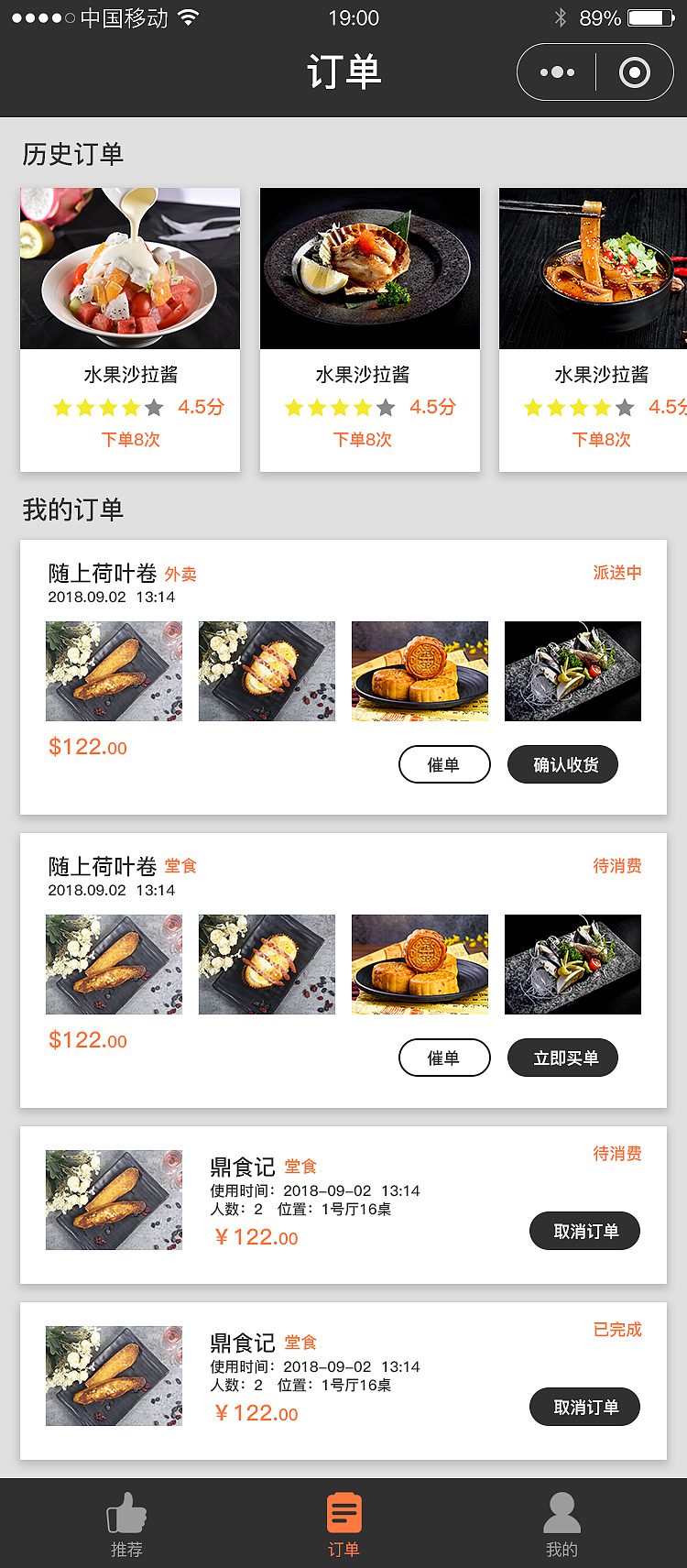687x1568 pixels.
Task: Open the history card with fruit salad photo
Action: tap(130, 329)
